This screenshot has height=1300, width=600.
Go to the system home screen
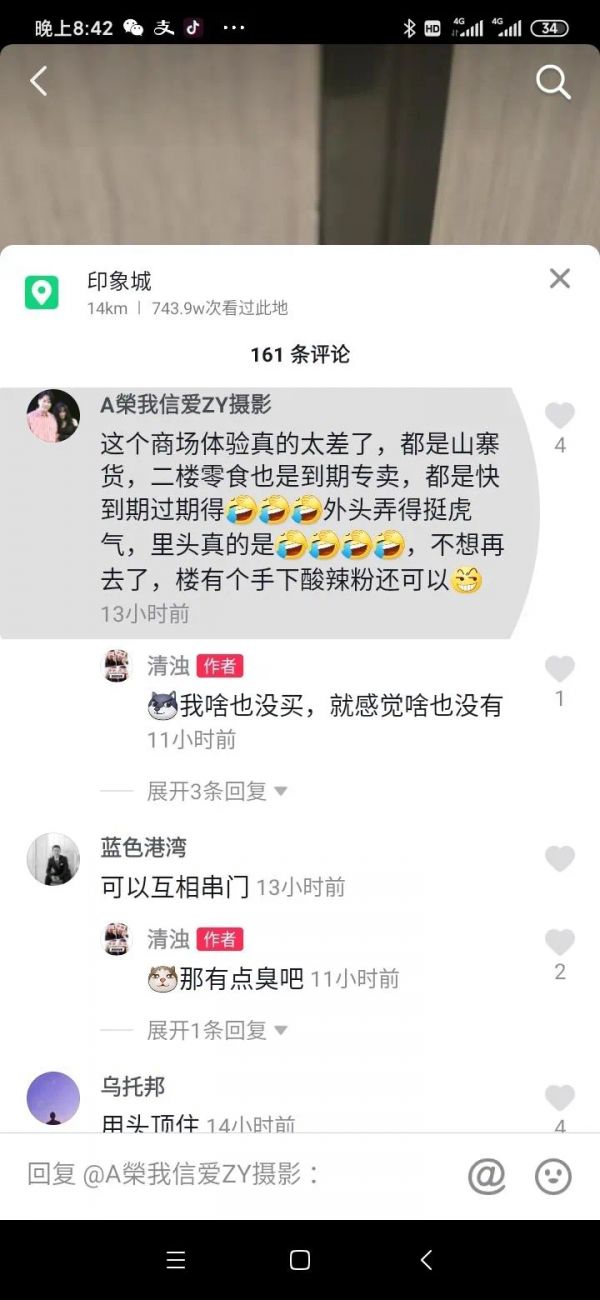pyautogui.click(x=299, y=1260)
